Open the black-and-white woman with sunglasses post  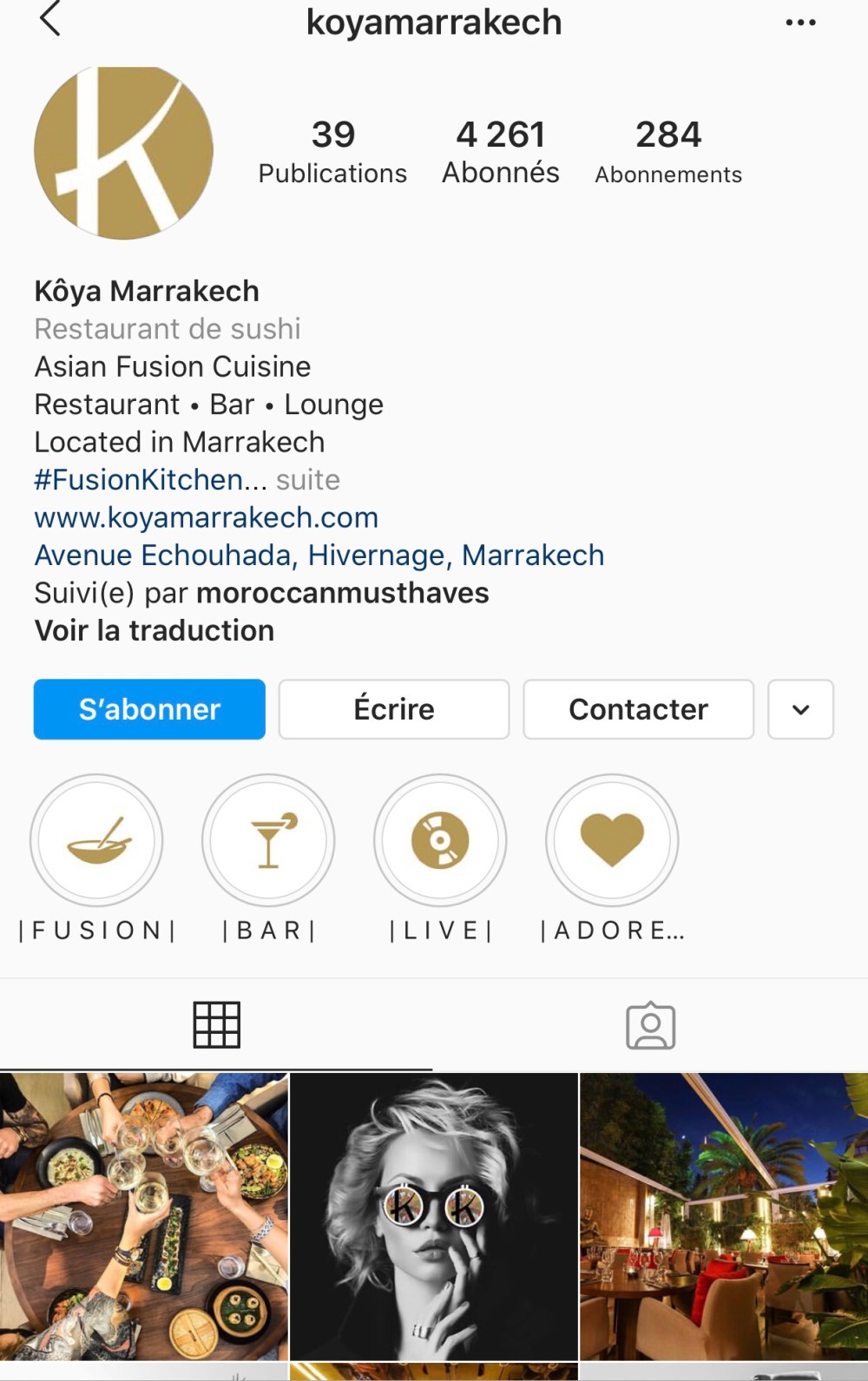click(x=433, y=1216)
